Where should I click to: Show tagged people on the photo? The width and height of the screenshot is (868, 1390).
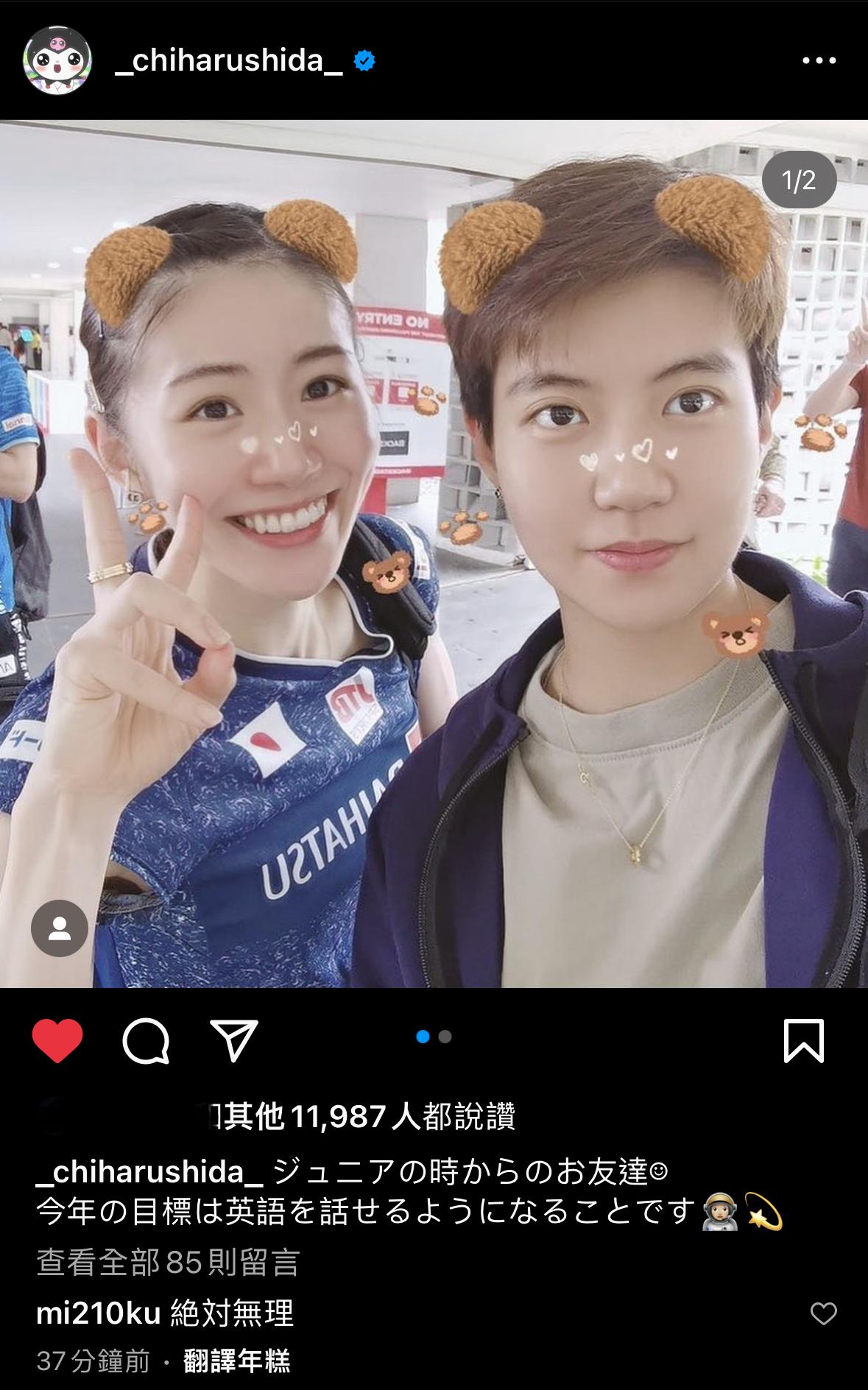(x=60, y=928)
